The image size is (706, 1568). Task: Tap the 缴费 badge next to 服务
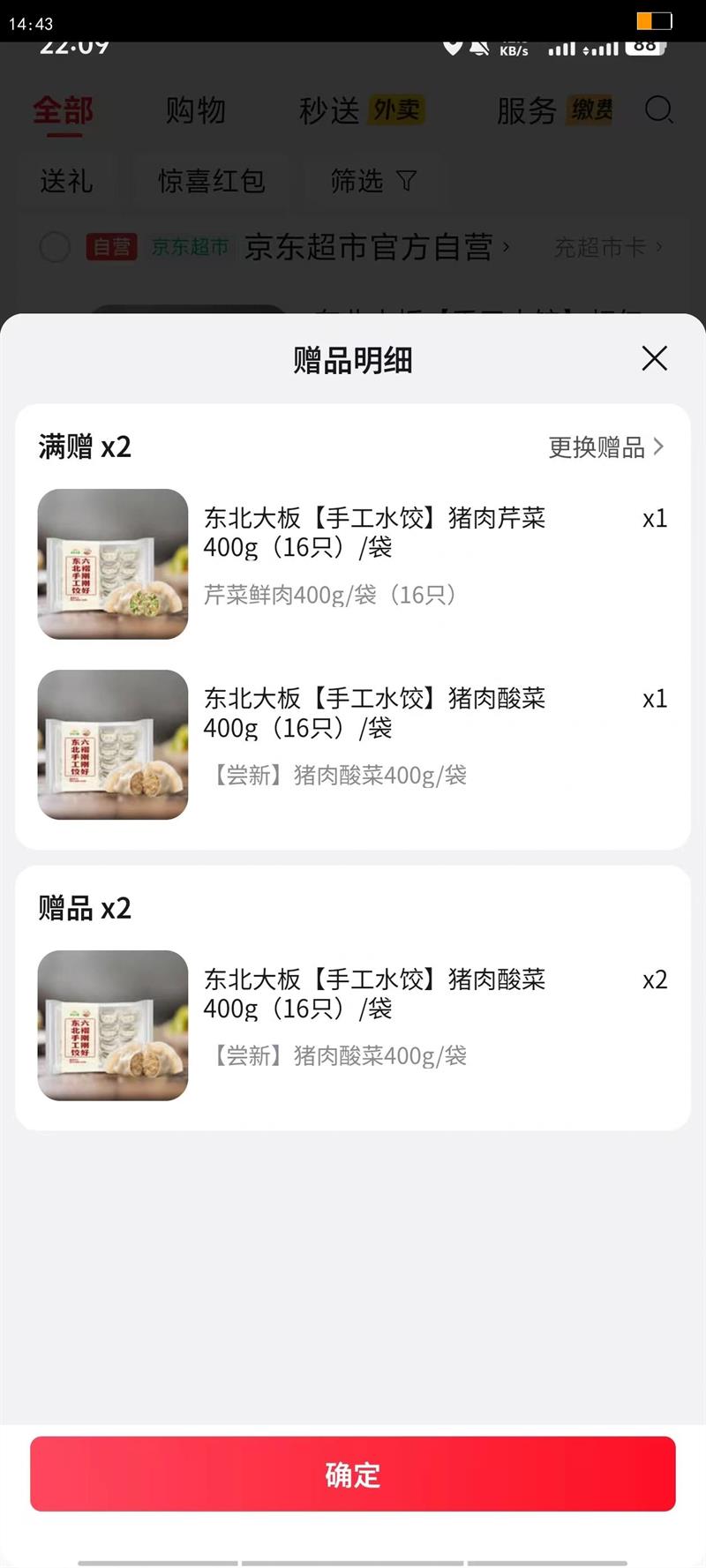pos(590,113)
